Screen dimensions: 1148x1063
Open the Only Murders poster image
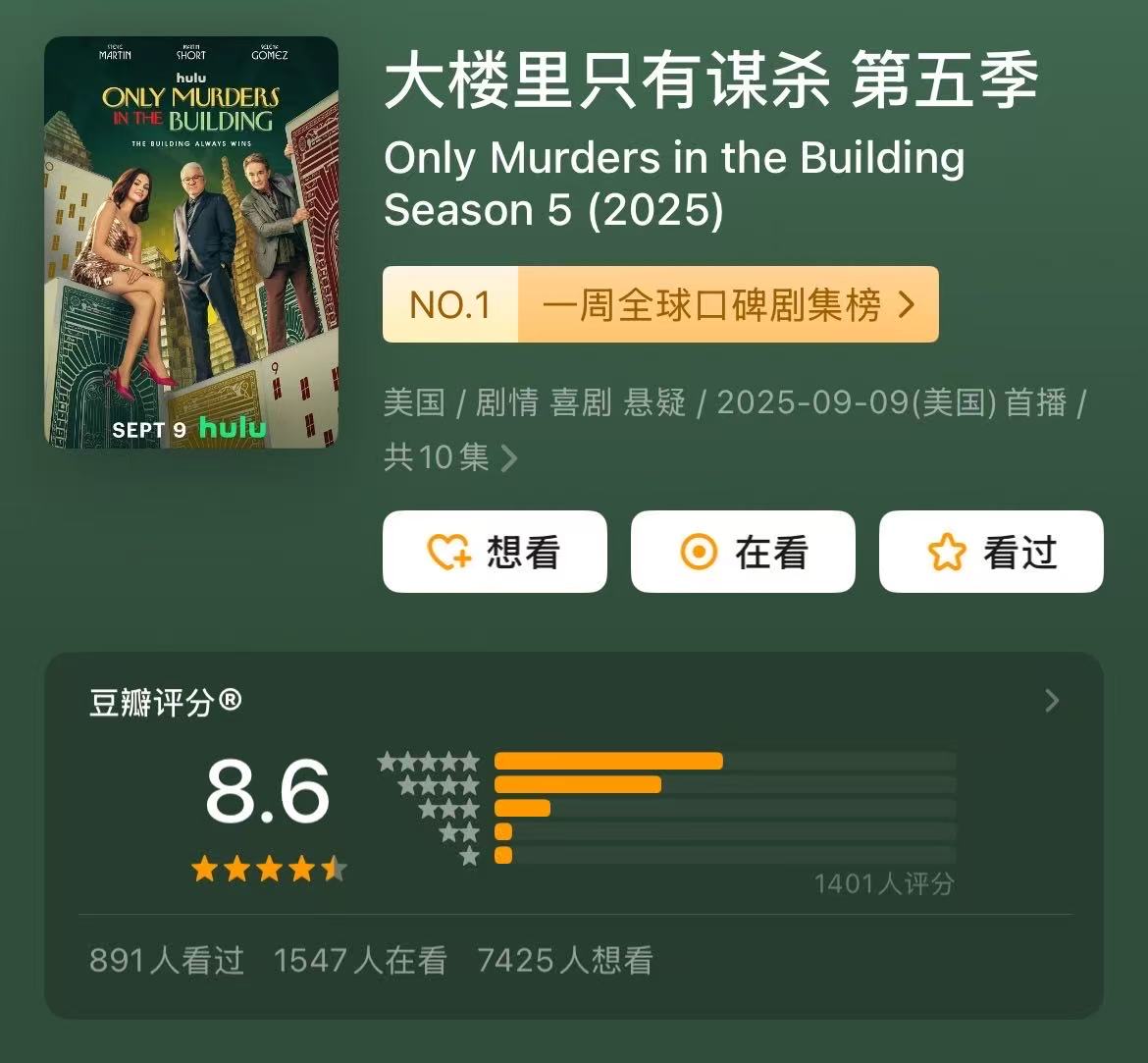tap(191, 241)
